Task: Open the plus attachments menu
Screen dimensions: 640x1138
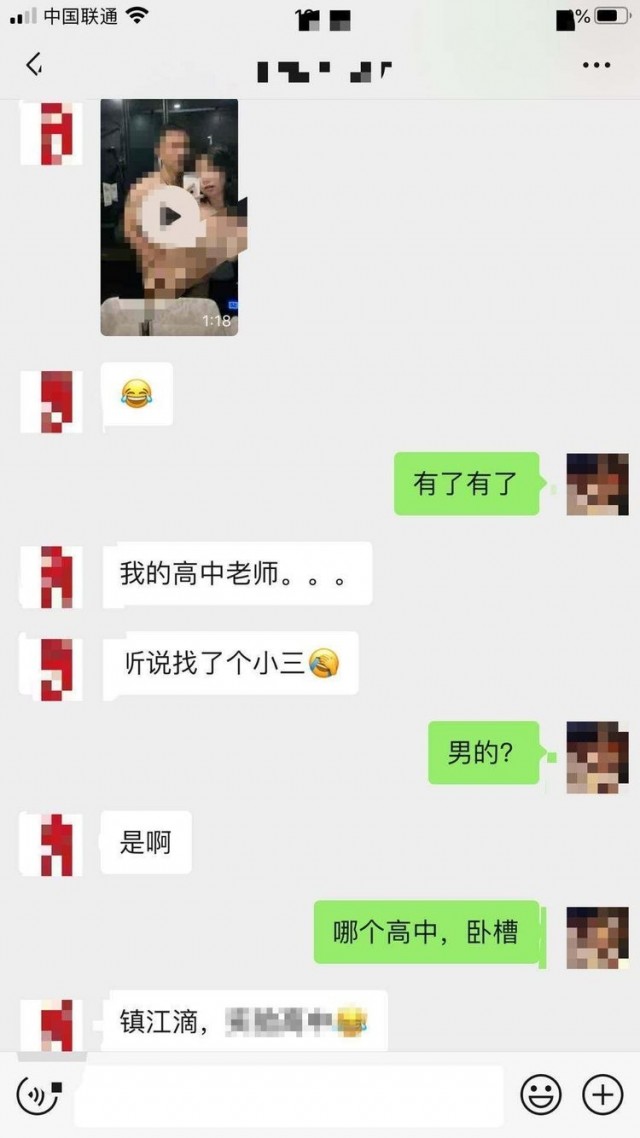Action: 602,1096
